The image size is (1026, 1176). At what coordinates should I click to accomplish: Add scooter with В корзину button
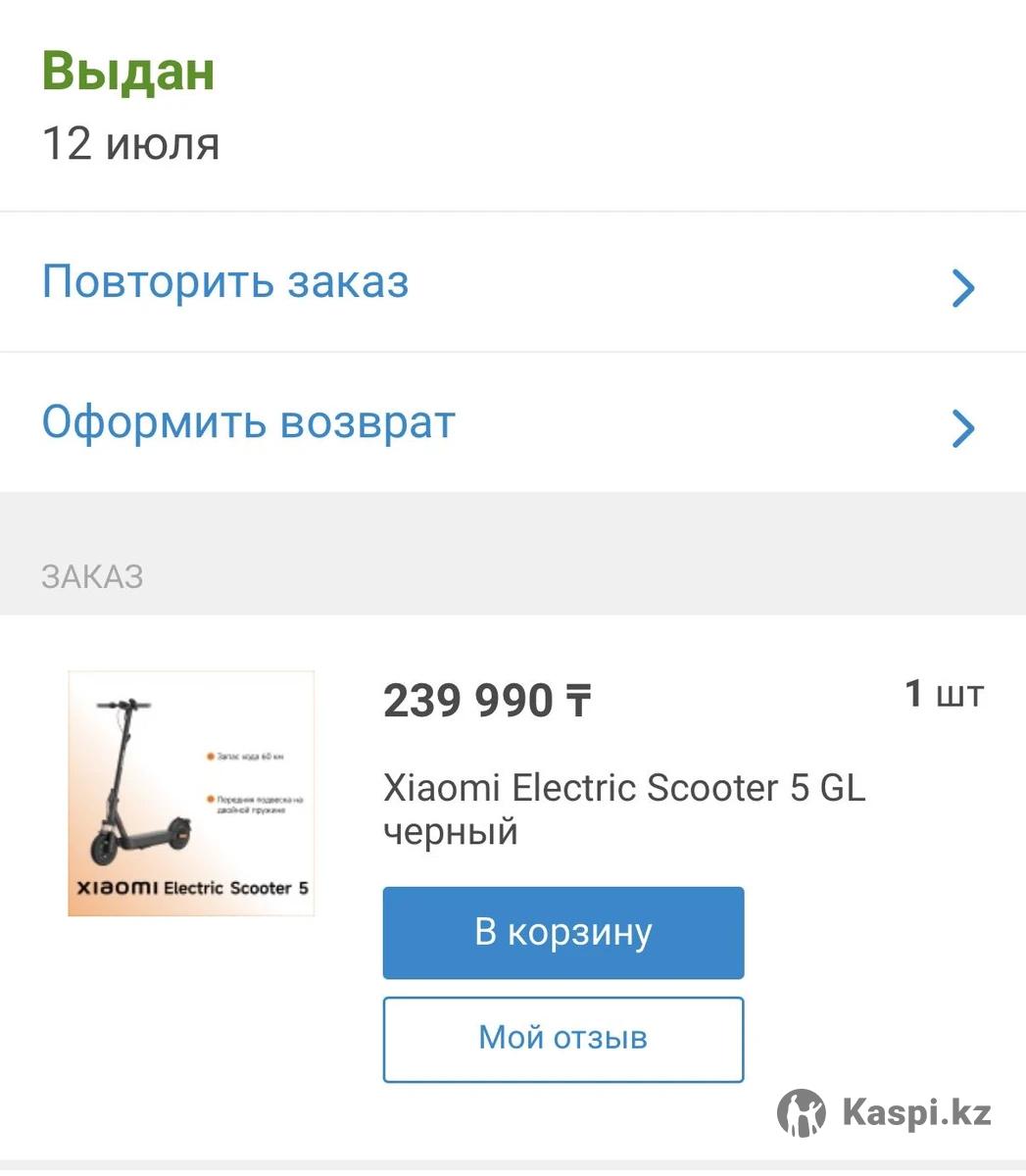point(563,932)
